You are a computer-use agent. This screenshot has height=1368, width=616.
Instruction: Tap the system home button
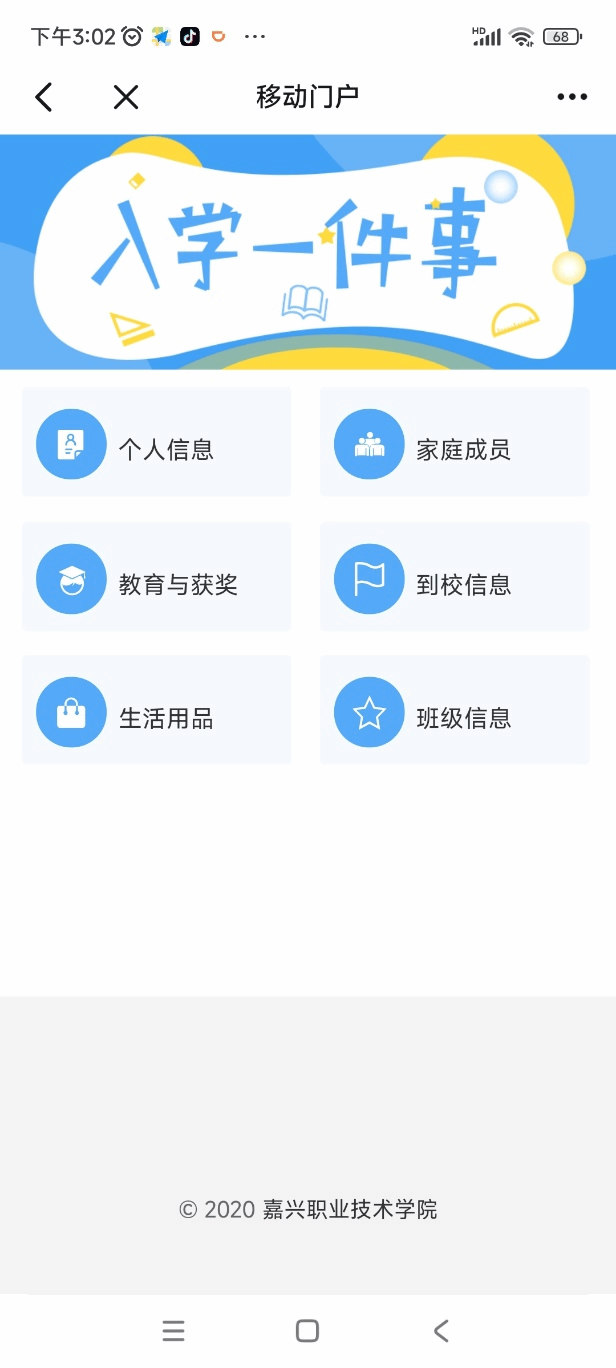click(307, 1330)
